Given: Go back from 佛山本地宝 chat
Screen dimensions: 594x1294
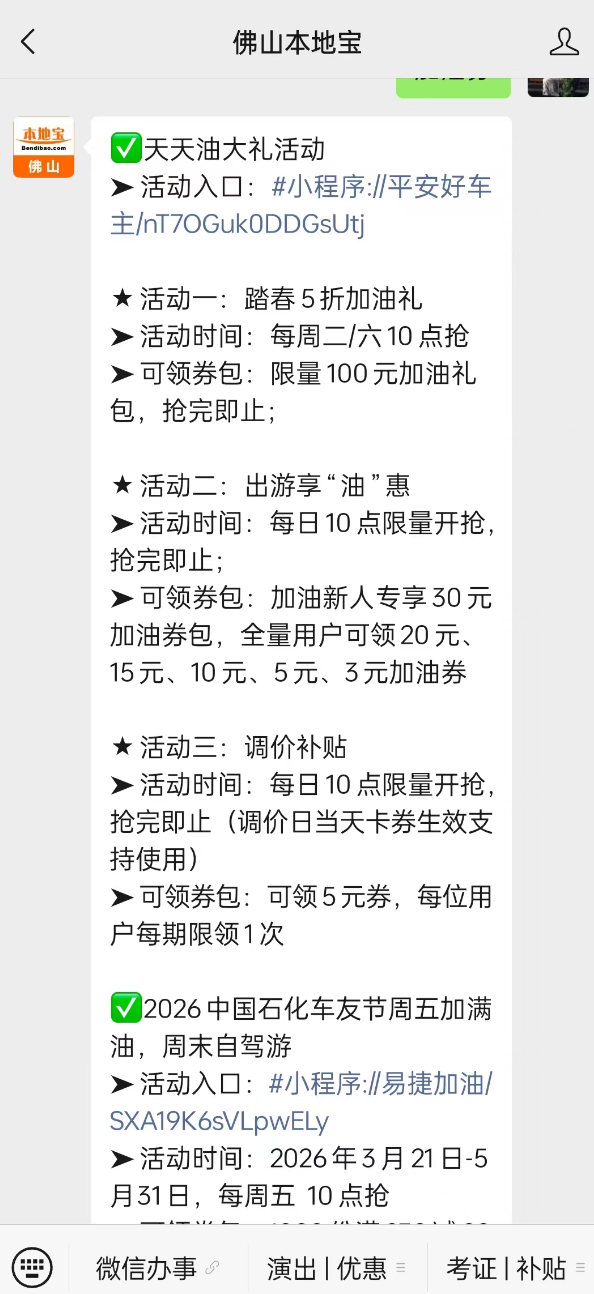Looking at the screenshot, I should 28,41.
